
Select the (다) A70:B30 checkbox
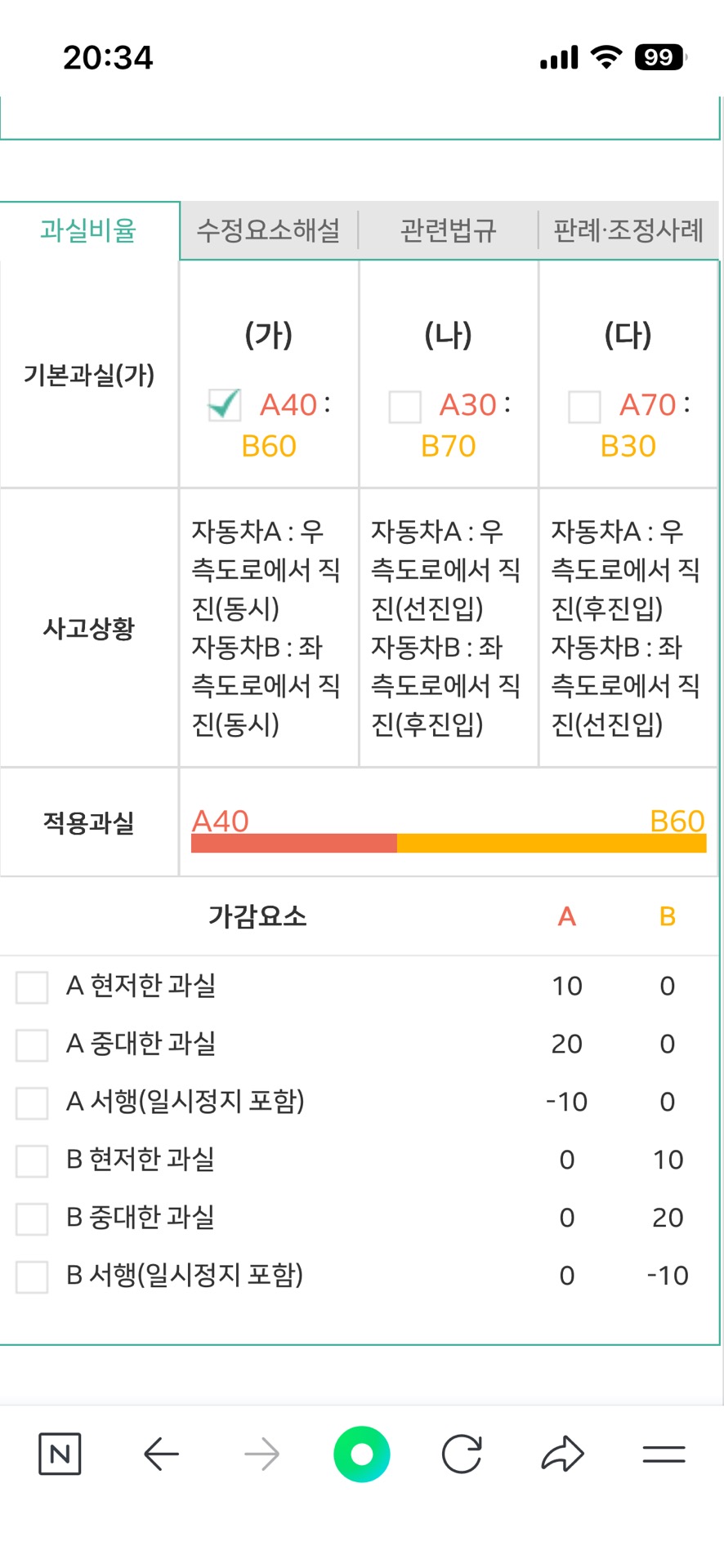[x=584, y=406]
